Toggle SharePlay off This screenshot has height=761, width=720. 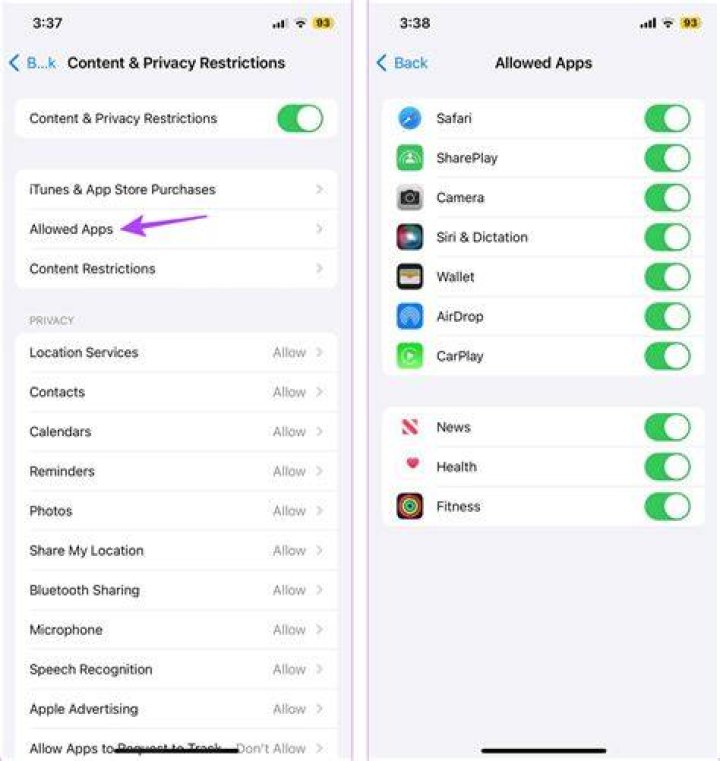[x=668, y=158]
